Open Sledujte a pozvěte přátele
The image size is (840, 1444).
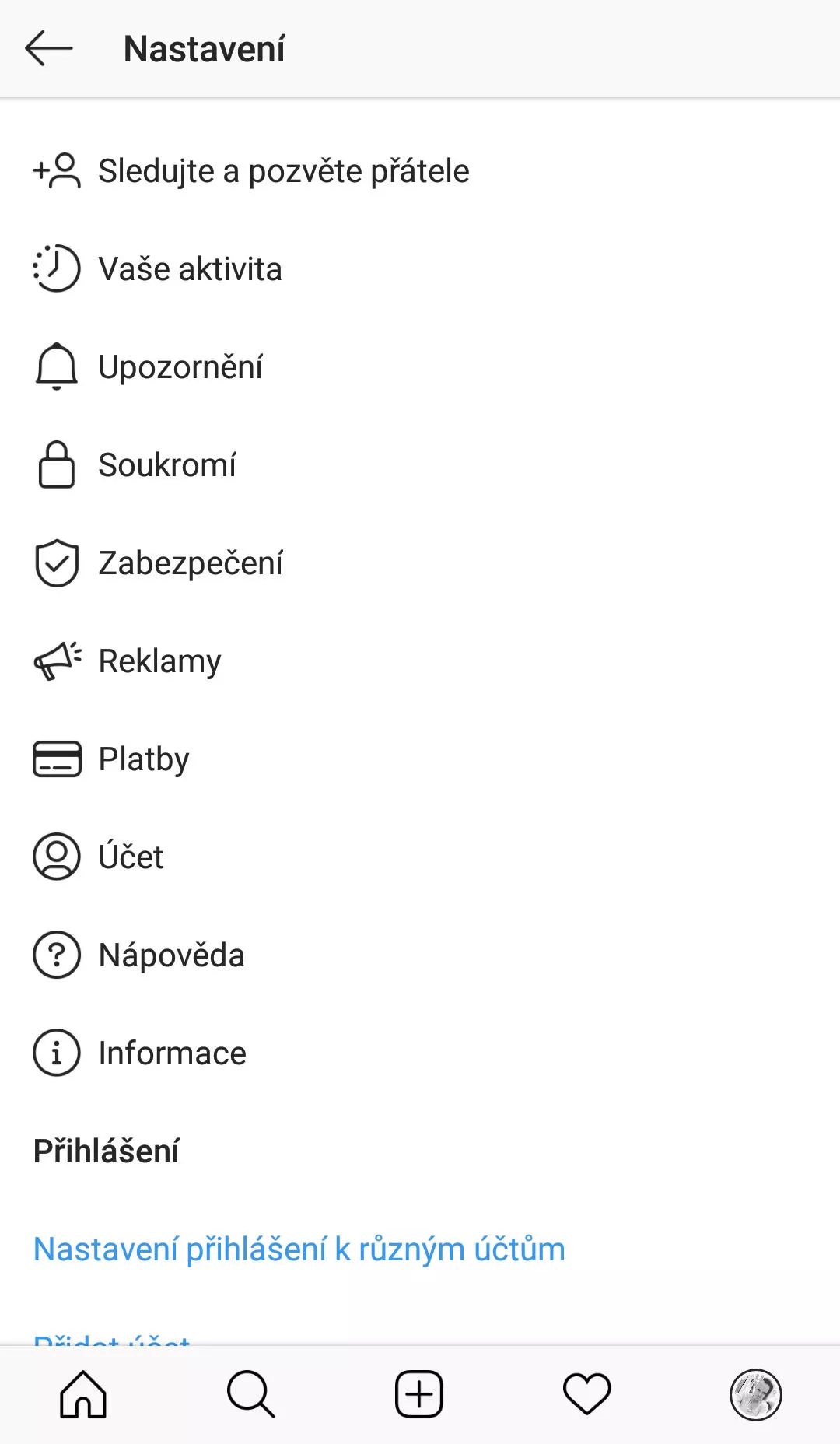click(420, 171)
